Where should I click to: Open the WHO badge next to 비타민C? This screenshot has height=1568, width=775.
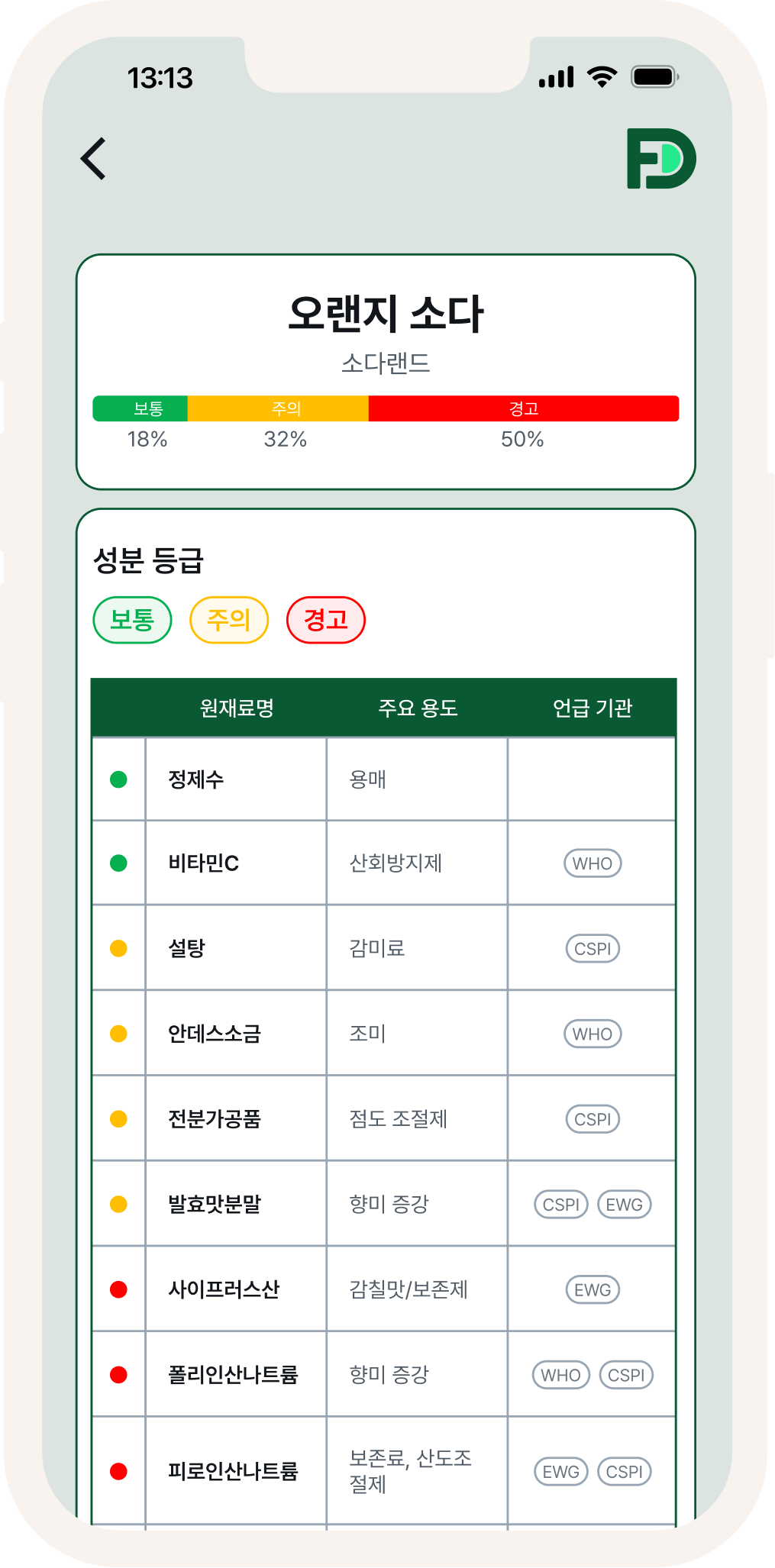pos(592,863)
